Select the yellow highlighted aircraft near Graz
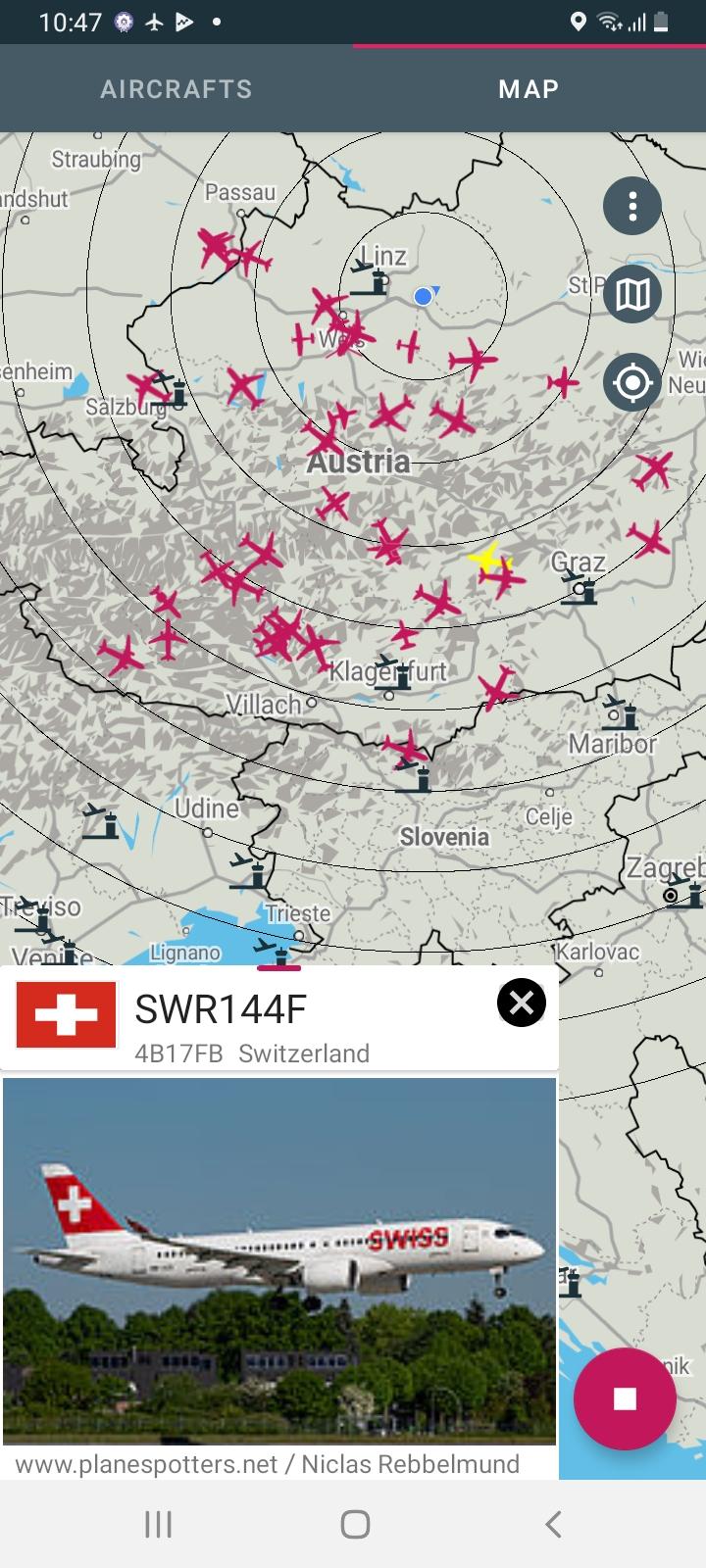The width and height of the screenshot is (706, 1568). [x=486, y=560]
